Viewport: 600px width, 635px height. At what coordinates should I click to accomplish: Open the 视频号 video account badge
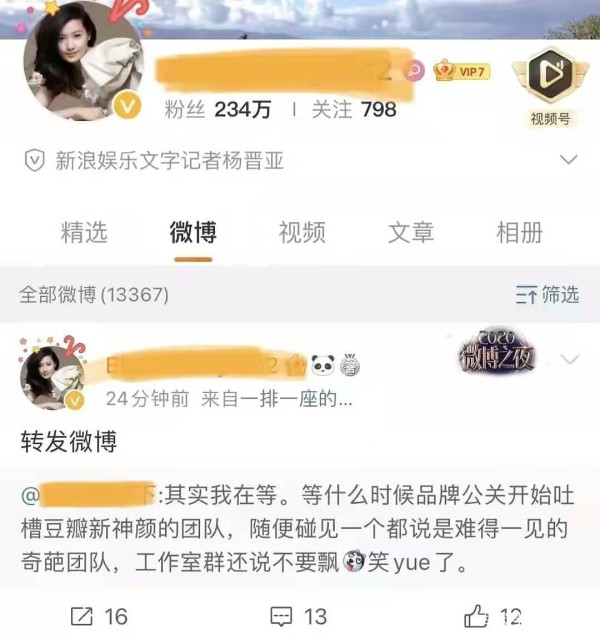550,85
